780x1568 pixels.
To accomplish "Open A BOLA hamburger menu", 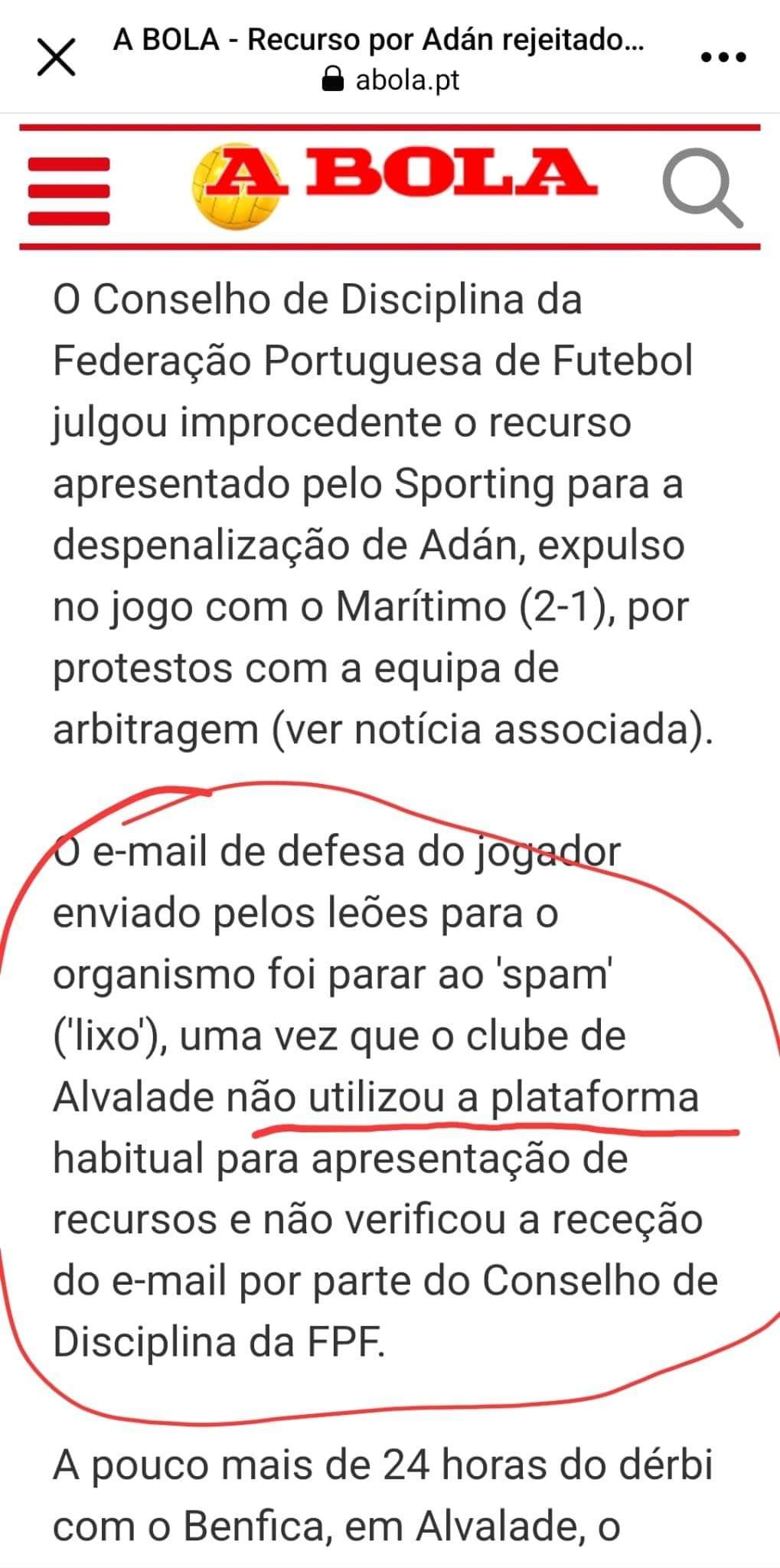I will tap(69, 190).
